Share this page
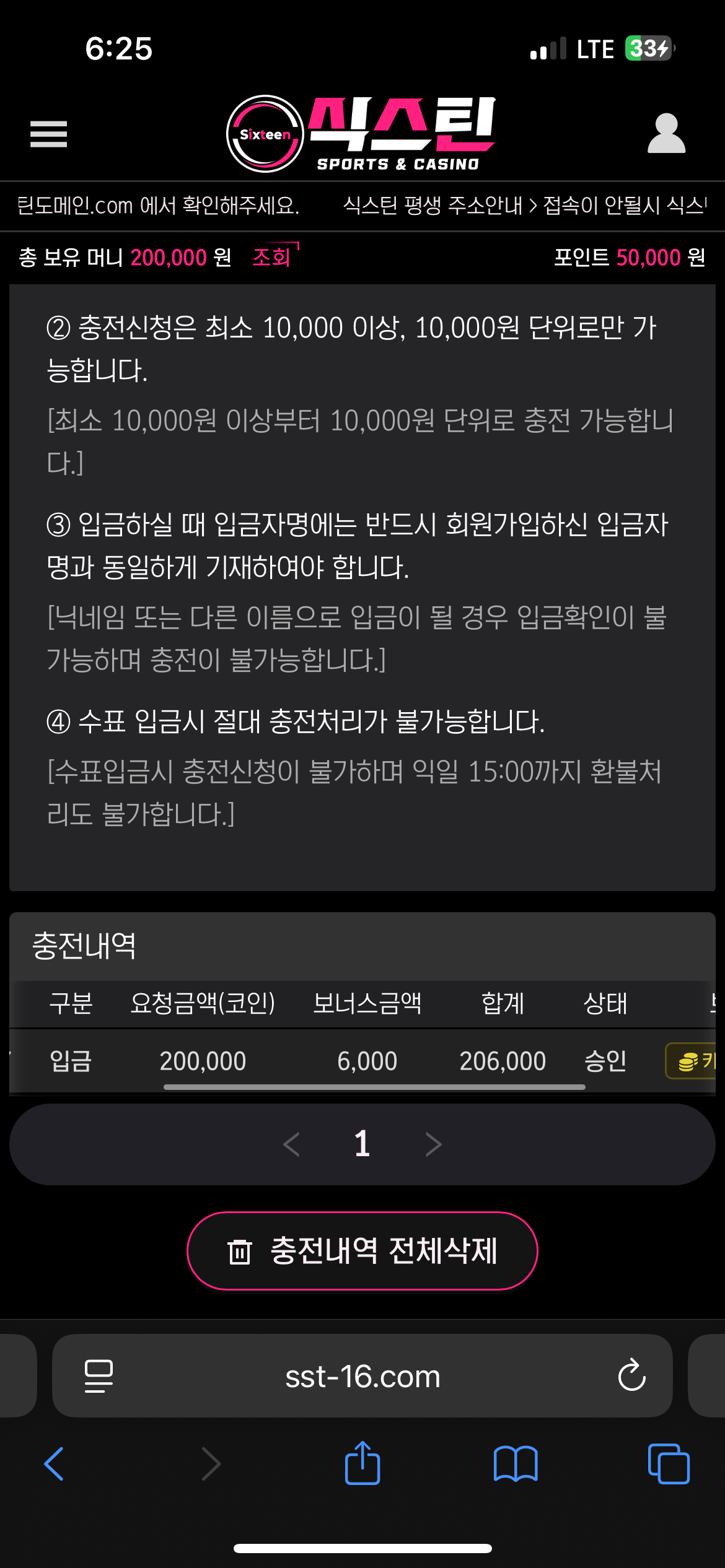725x1568 pixels. click(362, 1463)
